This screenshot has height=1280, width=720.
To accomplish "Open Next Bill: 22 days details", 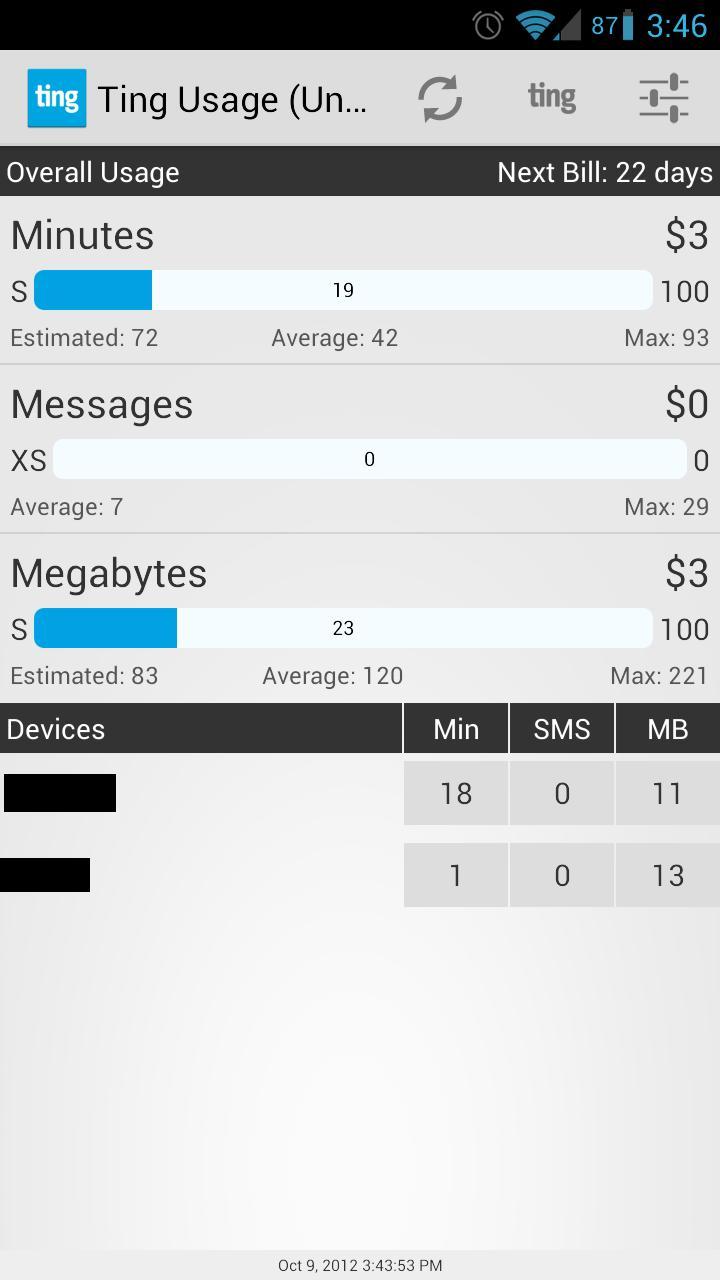I will [605, 171].
